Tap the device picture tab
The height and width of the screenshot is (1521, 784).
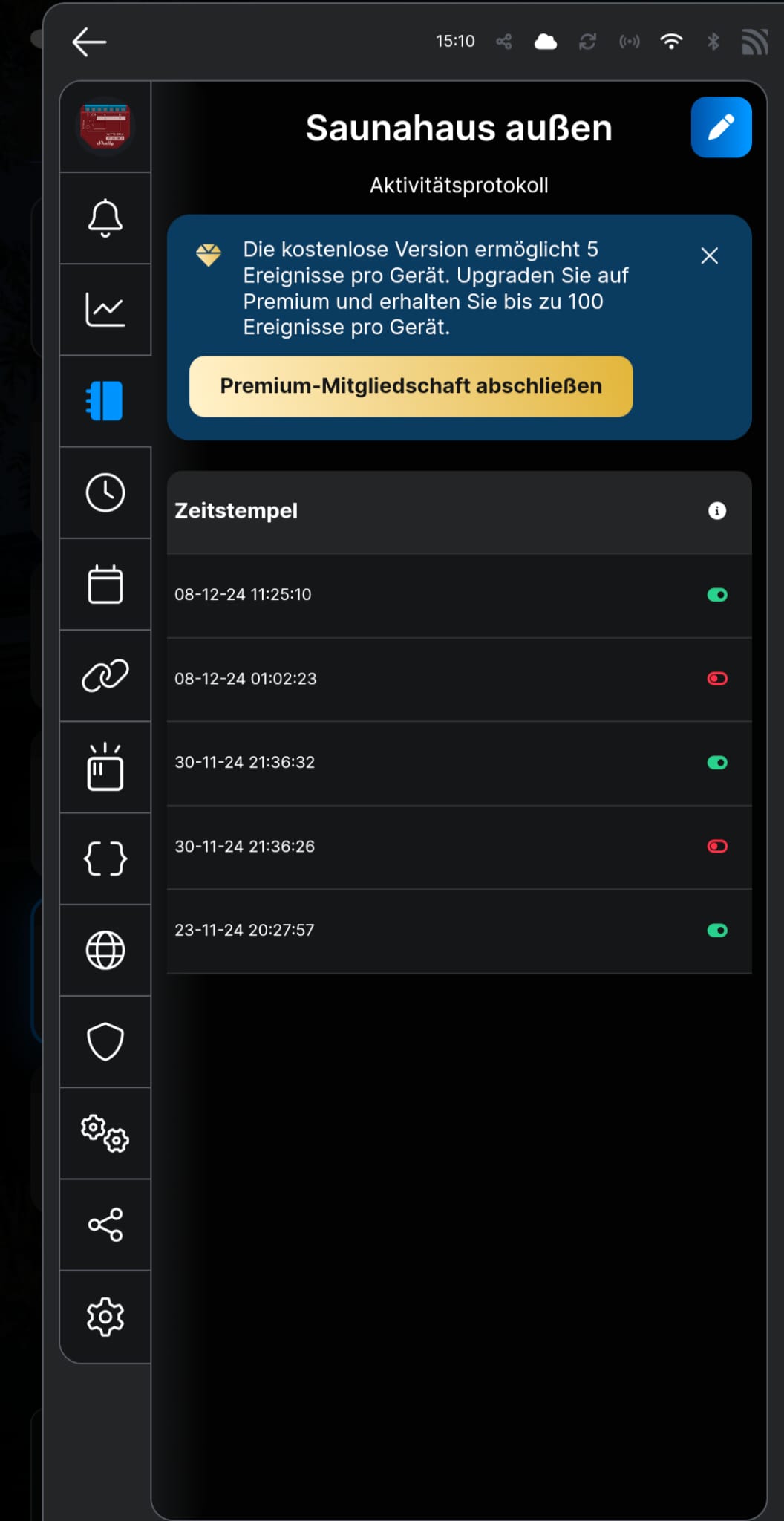[x=105, y=127]
